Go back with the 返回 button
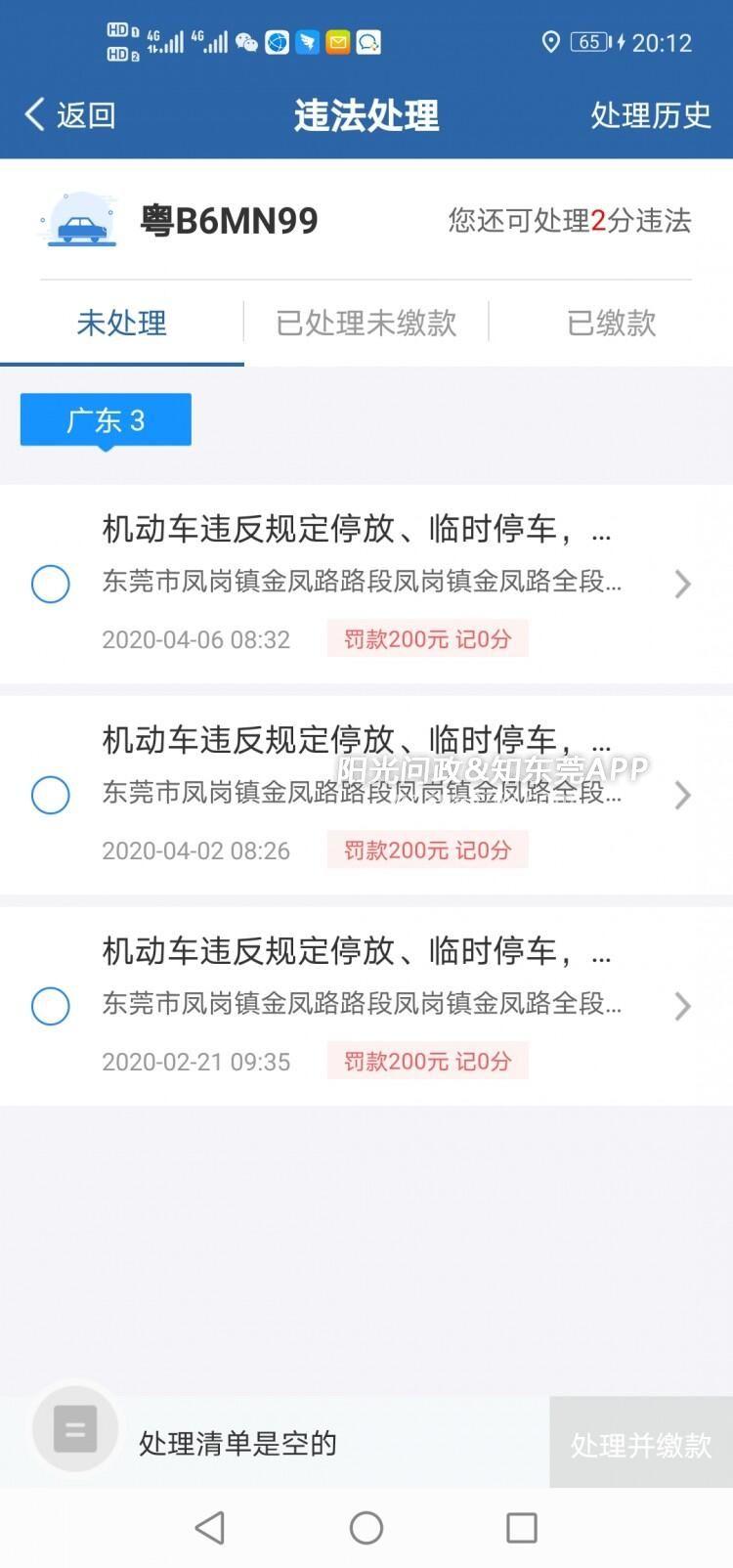This screenshot has width=733, height=1568. [70, 114]
